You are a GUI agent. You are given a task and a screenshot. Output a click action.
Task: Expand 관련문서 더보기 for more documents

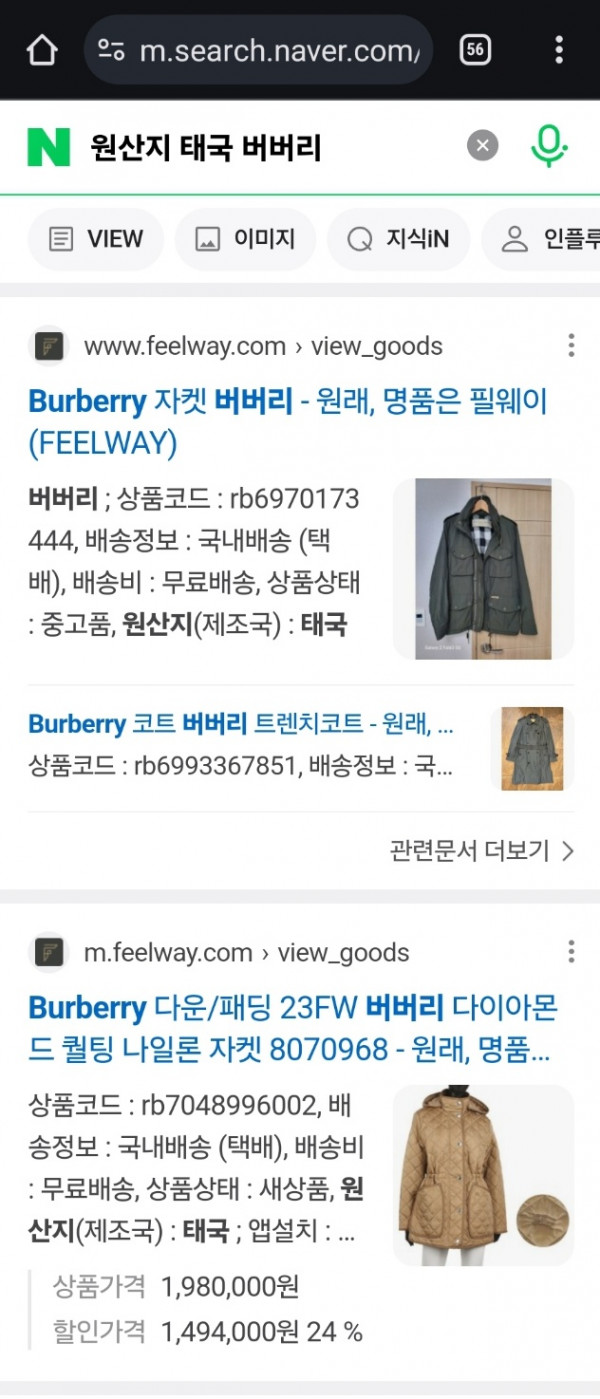point(481,851)
